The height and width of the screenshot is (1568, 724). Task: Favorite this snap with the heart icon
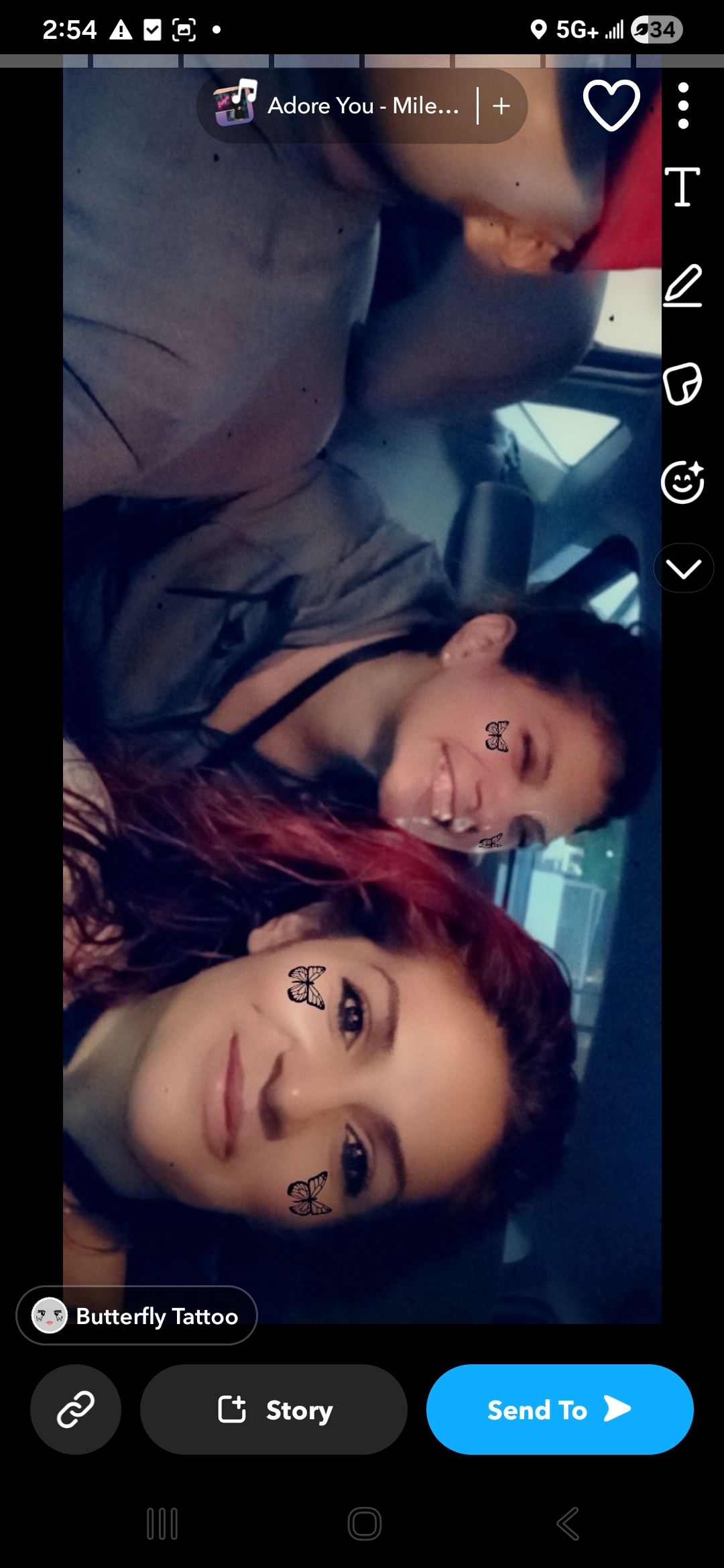click(x=611, y=105)
